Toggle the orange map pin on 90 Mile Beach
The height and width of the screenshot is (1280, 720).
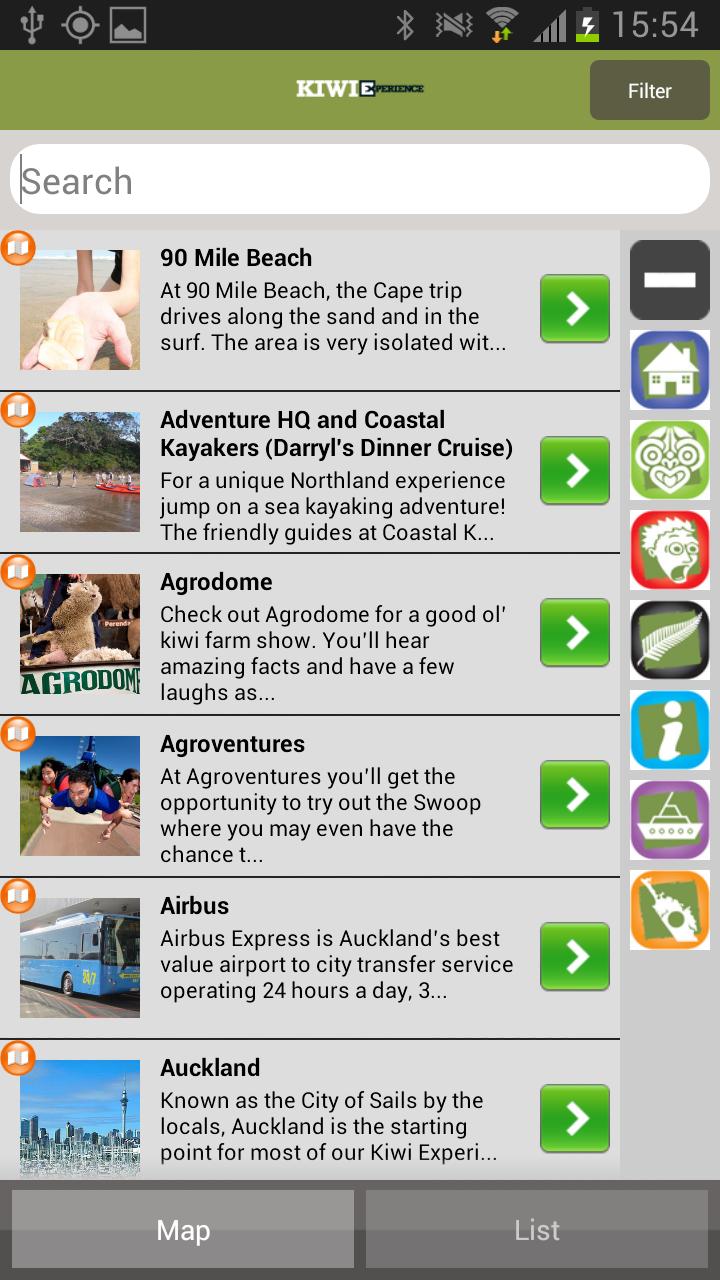(17, 247)
